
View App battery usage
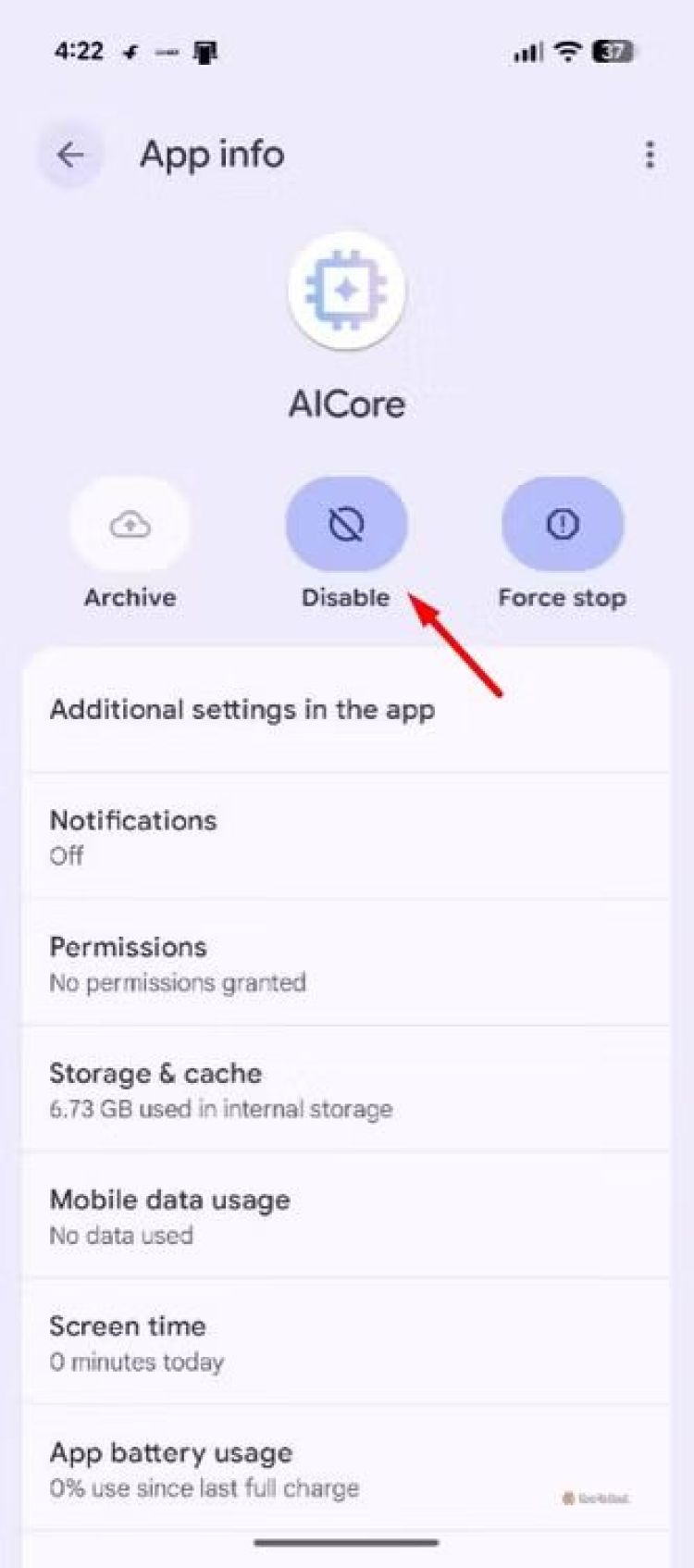[346, 1468]
